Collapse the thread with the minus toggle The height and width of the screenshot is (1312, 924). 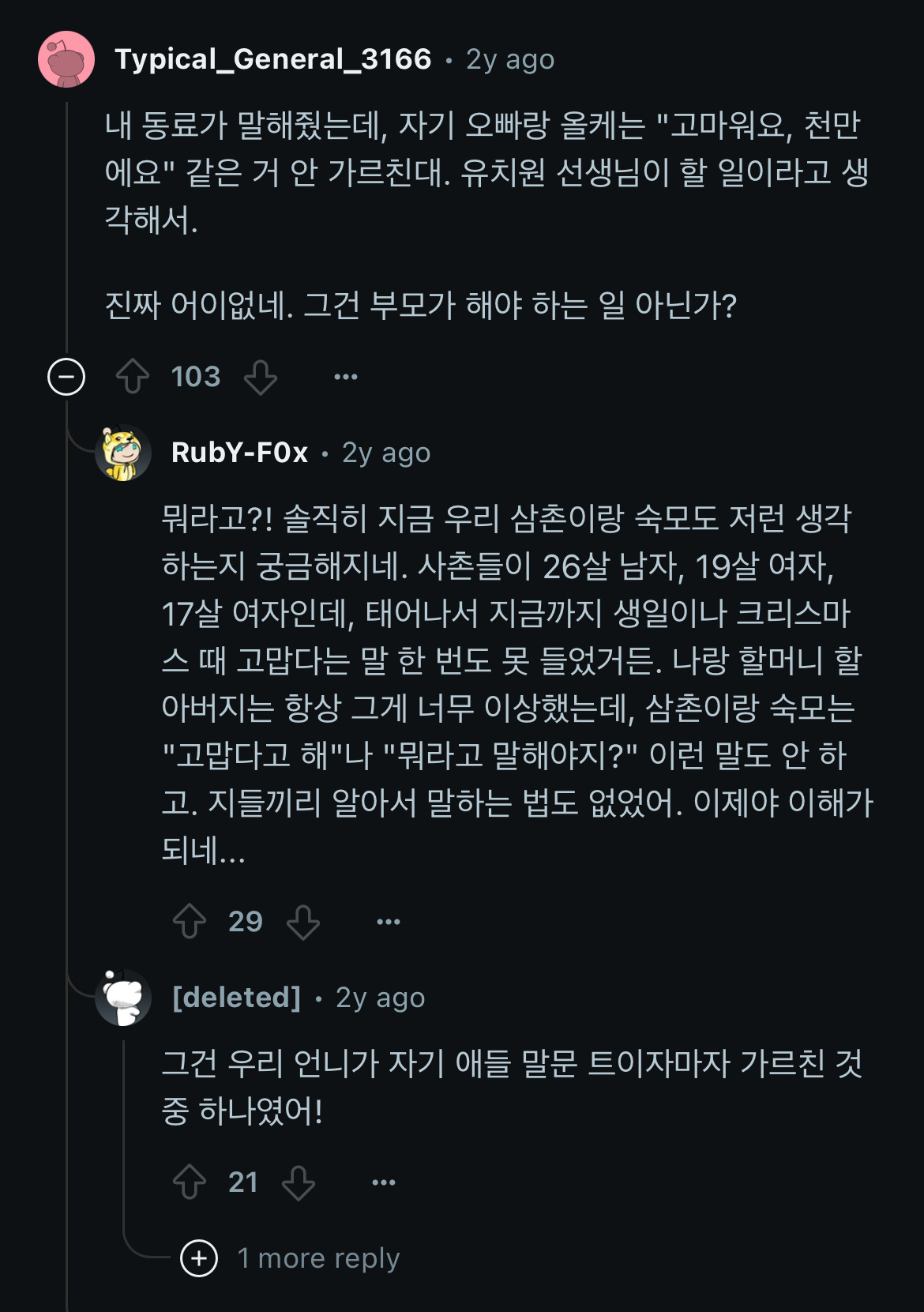66,378
